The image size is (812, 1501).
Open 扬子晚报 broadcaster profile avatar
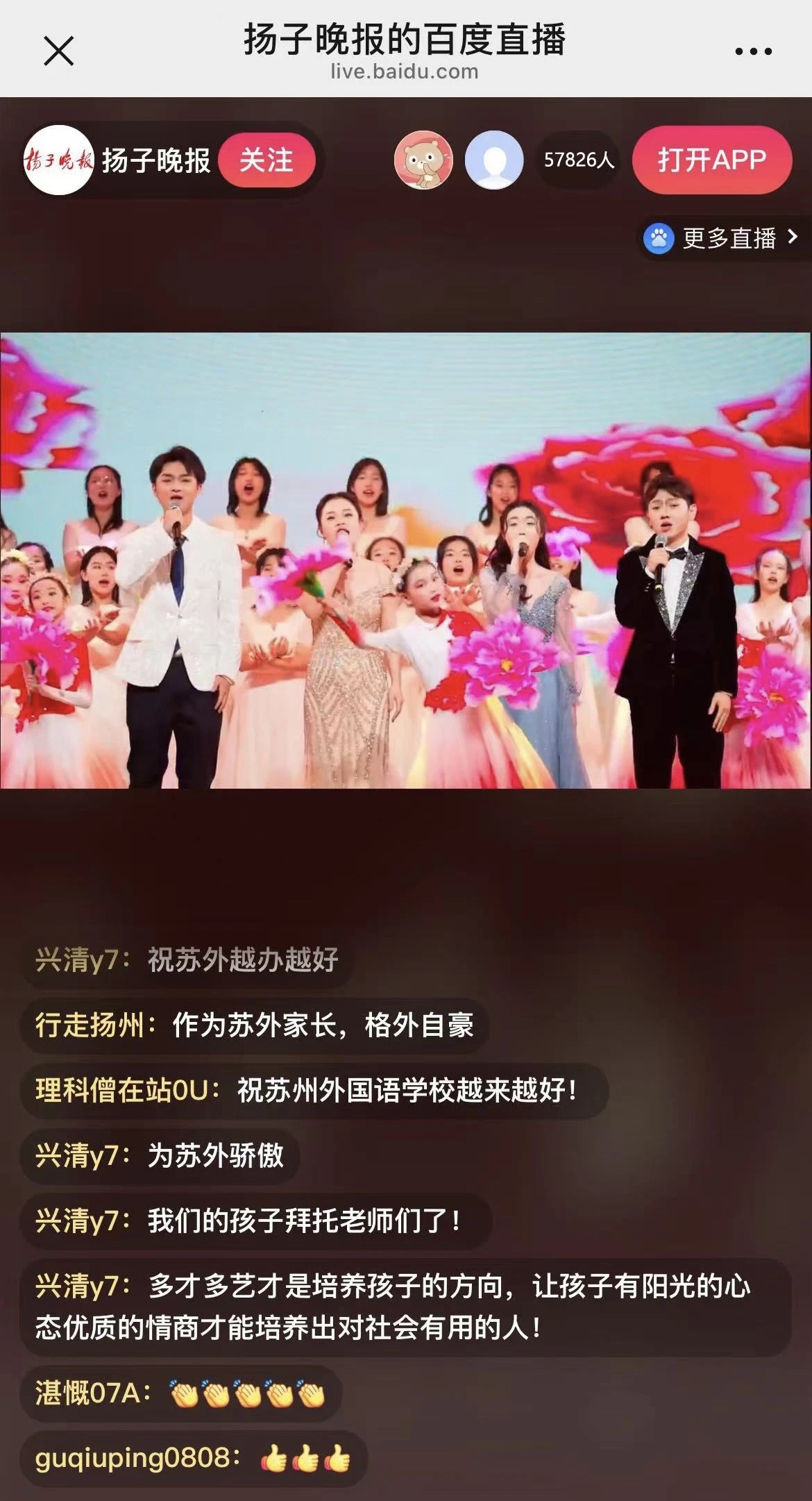pos(59,160)
